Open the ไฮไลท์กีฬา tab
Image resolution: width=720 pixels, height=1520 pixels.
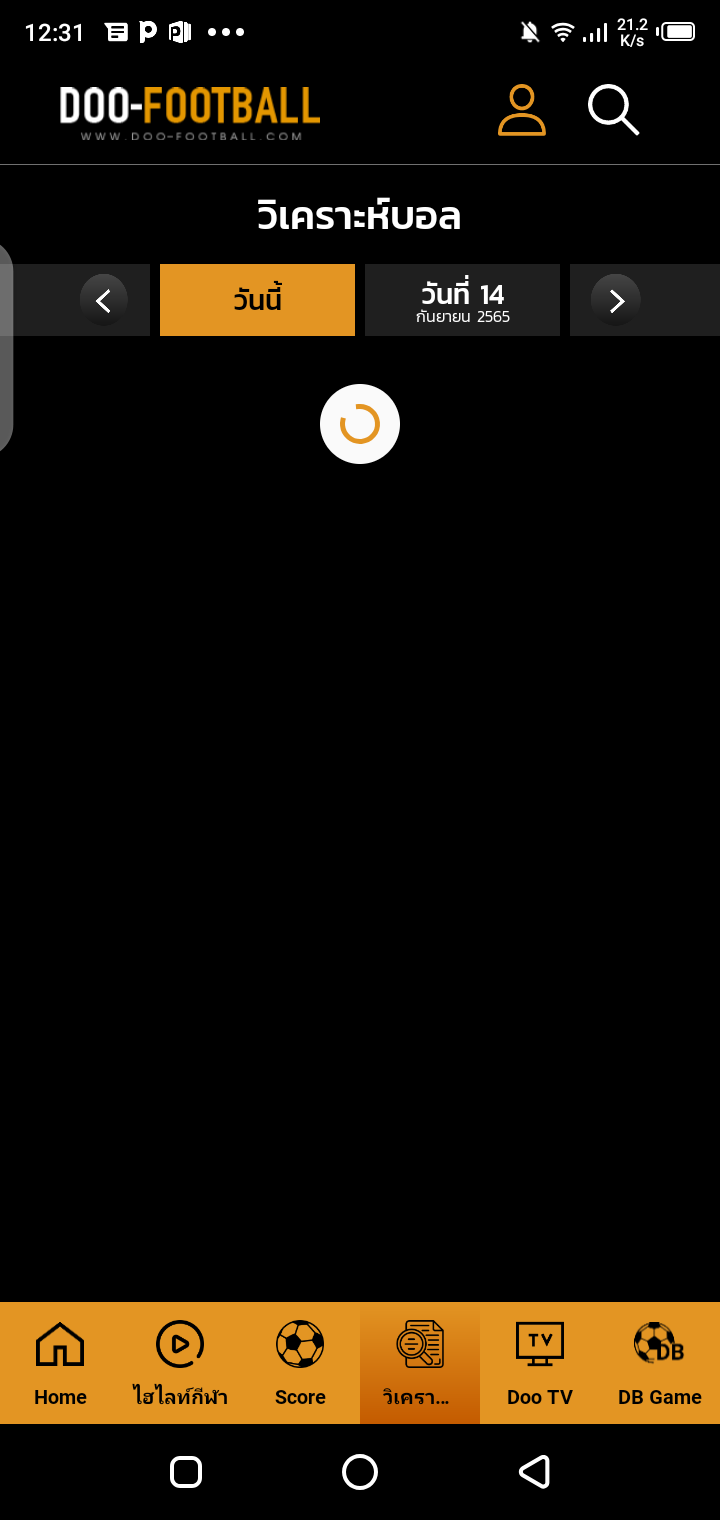pyautogui.click(x=180, y=1362)
